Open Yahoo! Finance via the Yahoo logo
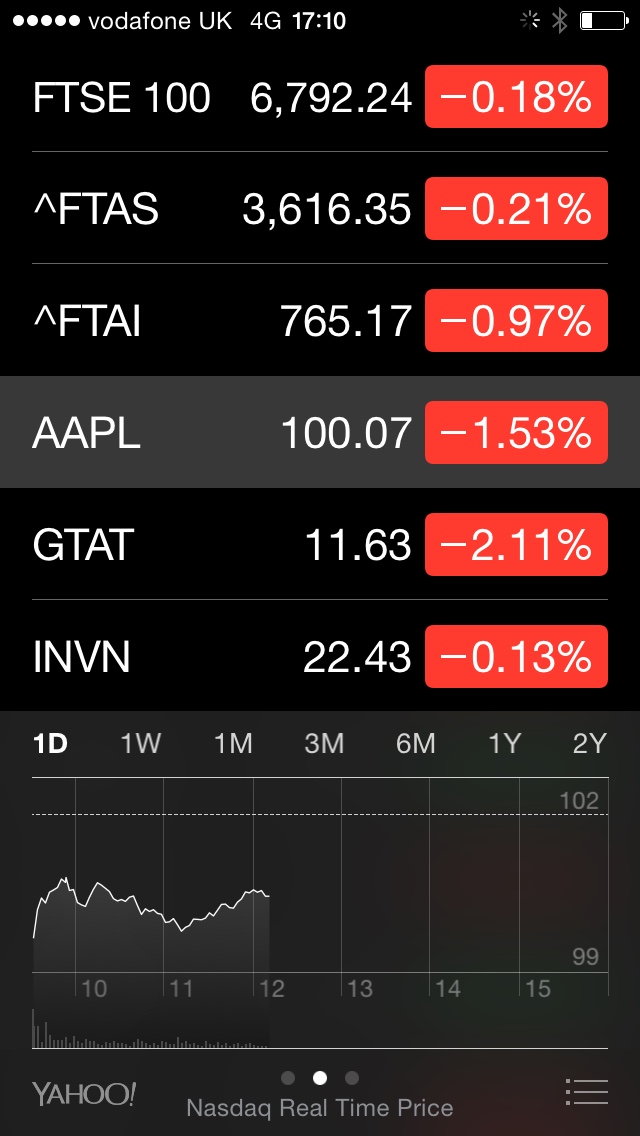The image size is (640, 1136). (84, 1093)
